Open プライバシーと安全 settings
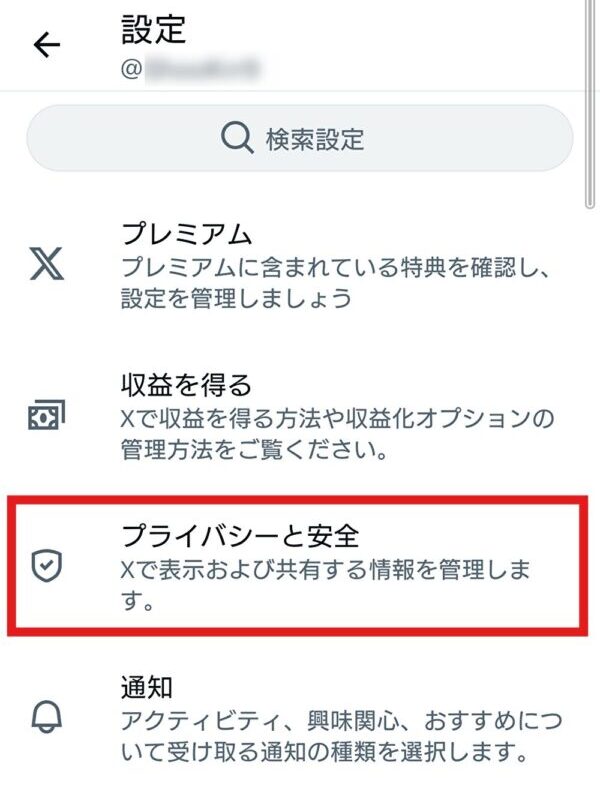The width and height of the screenshot is (600, 800). [300, 566]
